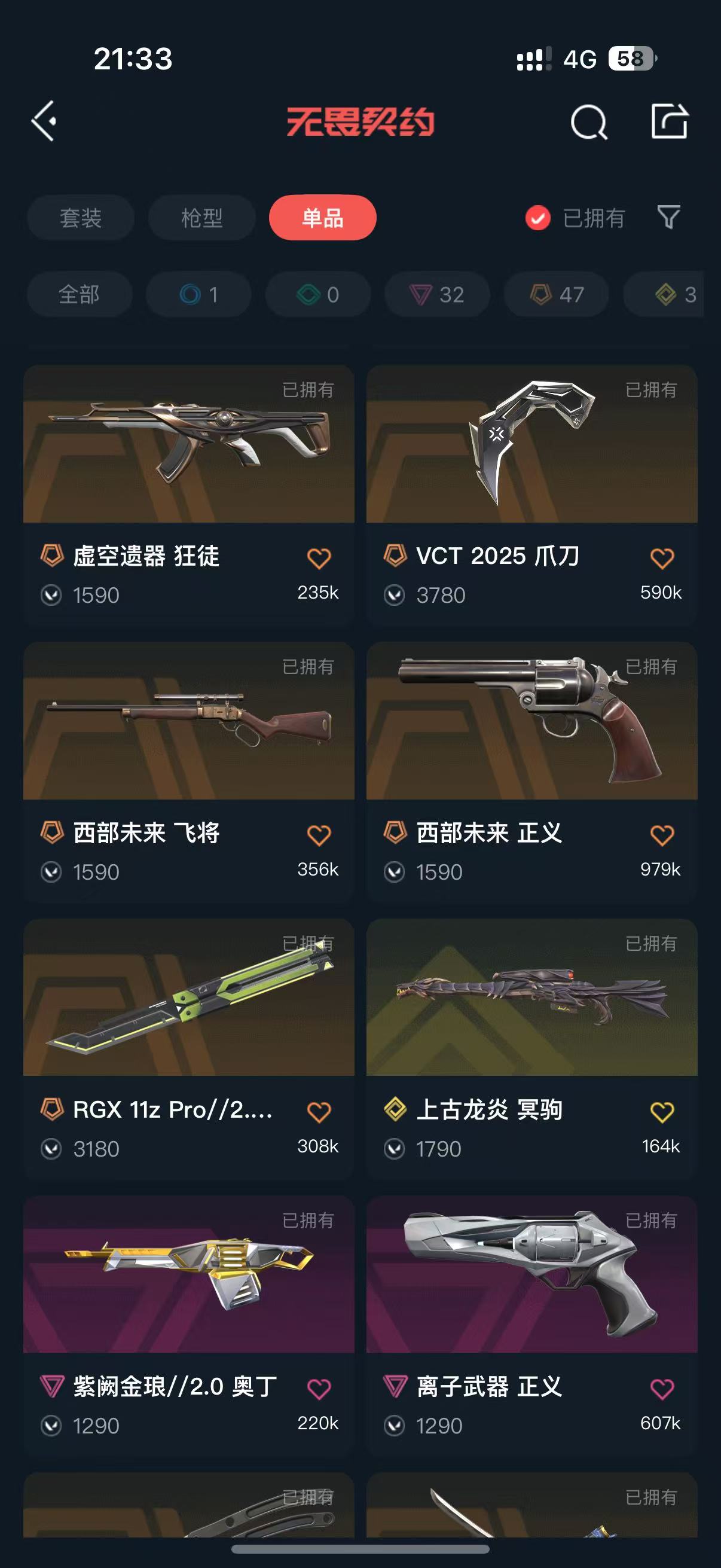Open the 上古龙炎 冥驹 skin card
Screen dimensions: 721x1568
(531, 998)
